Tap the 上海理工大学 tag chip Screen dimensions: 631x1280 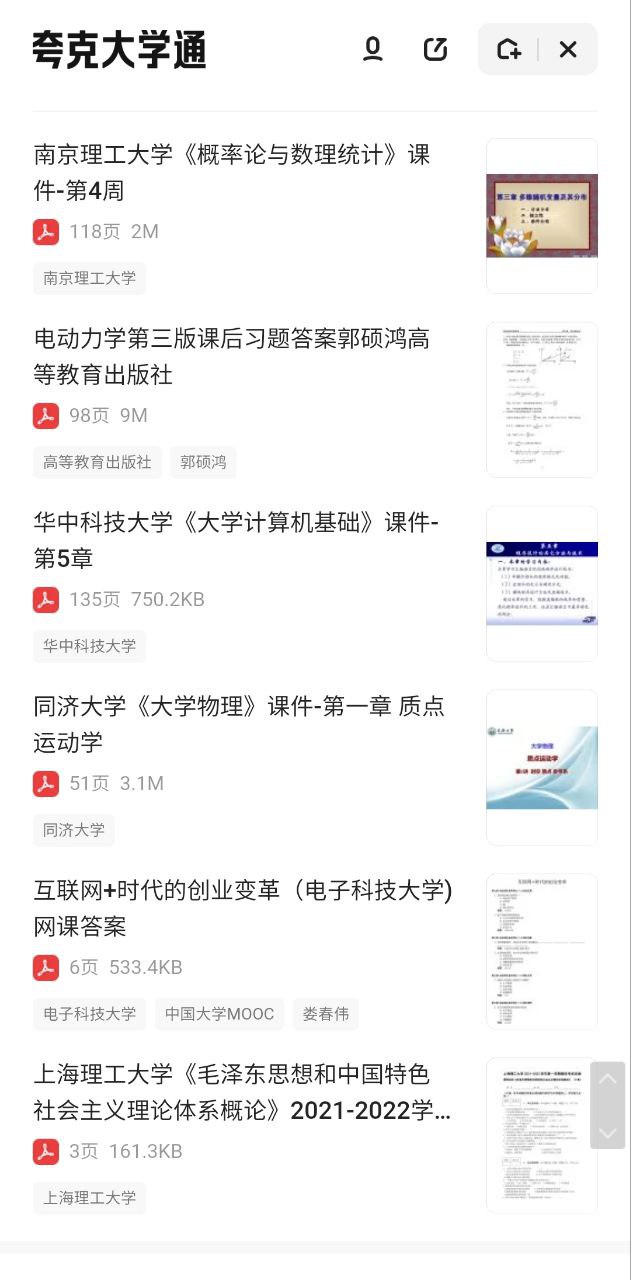(x=89, y=1198)
